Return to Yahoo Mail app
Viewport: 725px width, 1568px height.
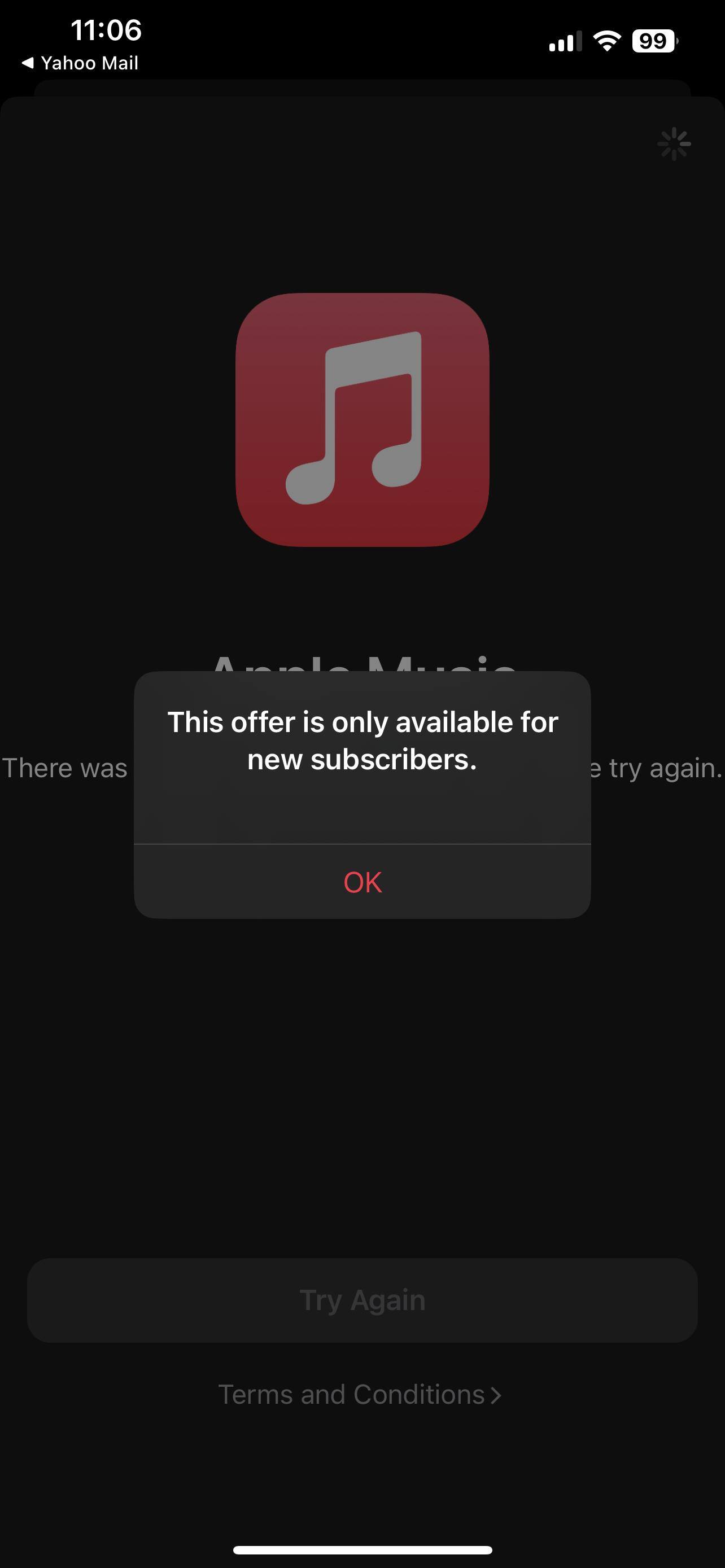pos(80,63)
